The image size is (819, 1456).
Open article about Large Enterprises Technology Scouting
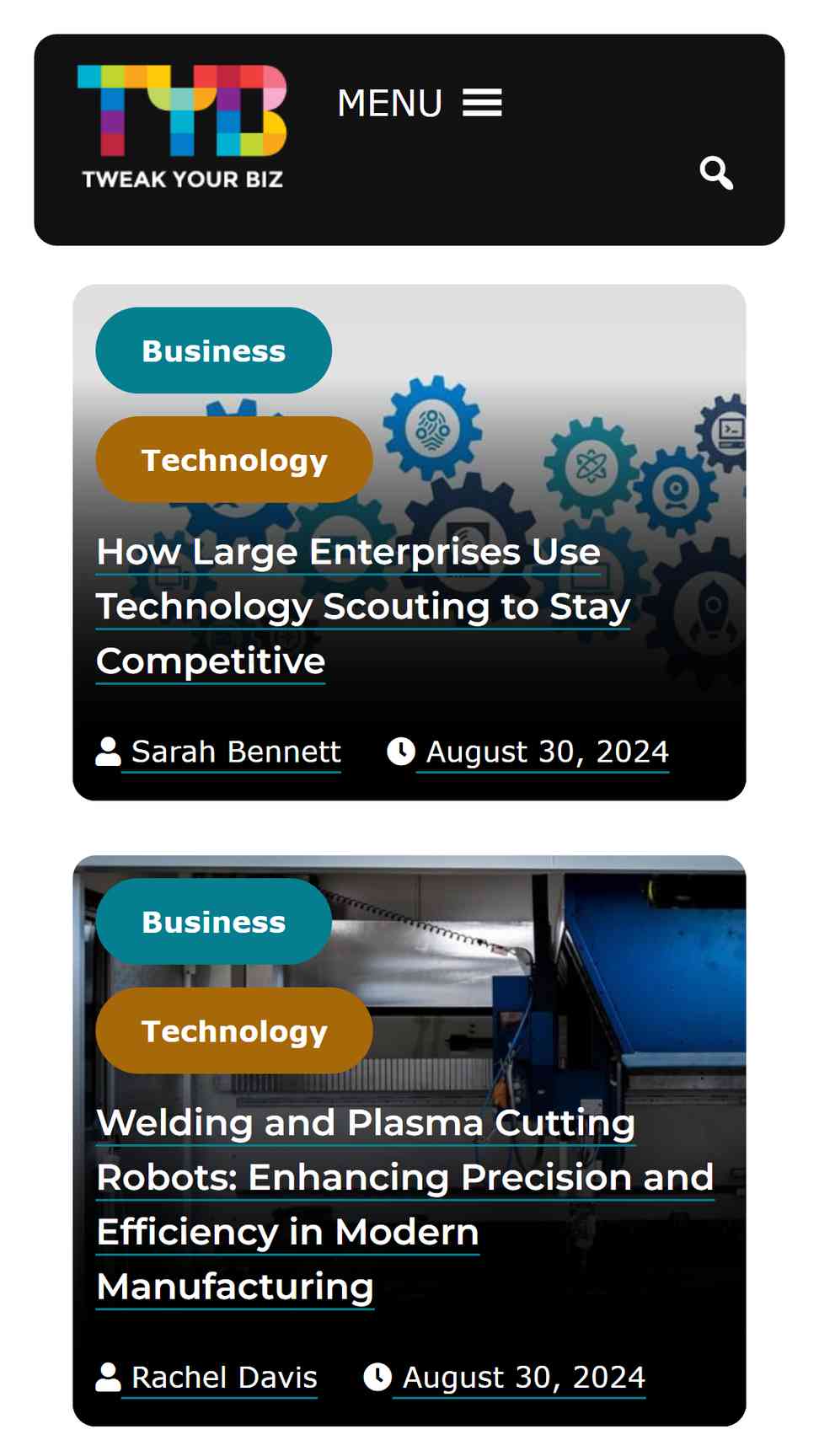click(363, 607)
